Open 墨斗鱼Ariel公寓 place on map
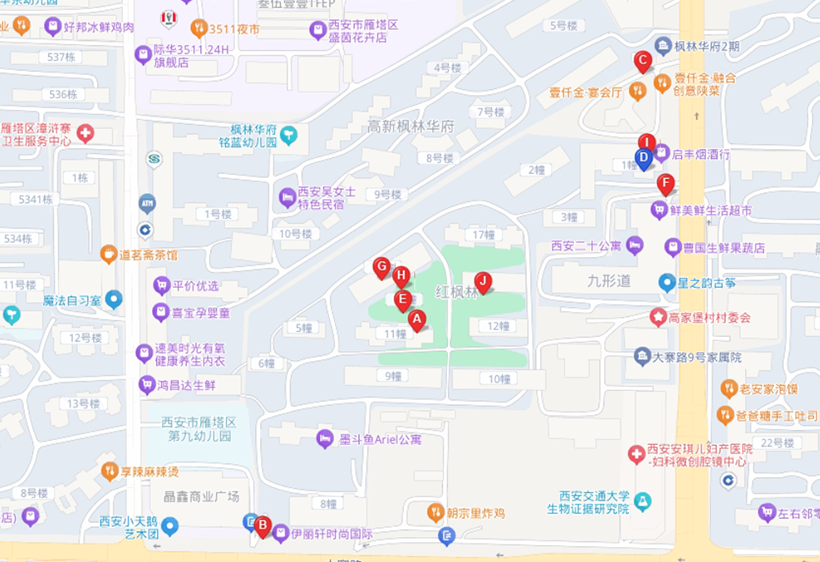 pos(325,439)
